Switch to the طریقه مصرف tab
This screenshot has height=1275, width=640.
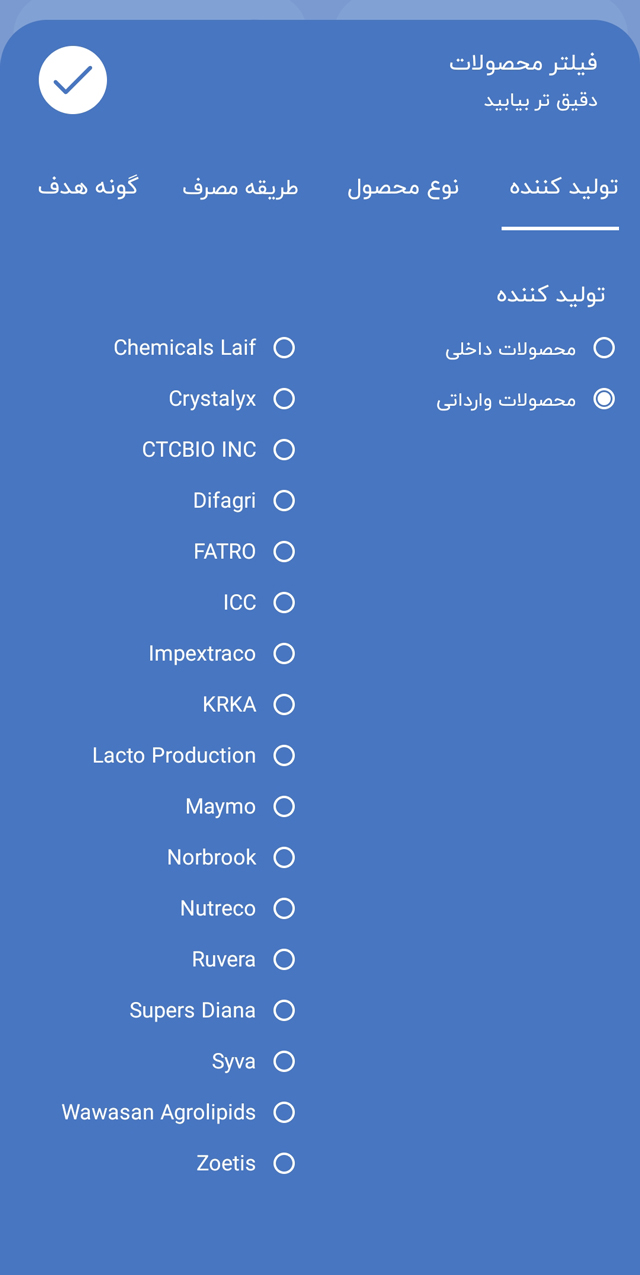240,187
